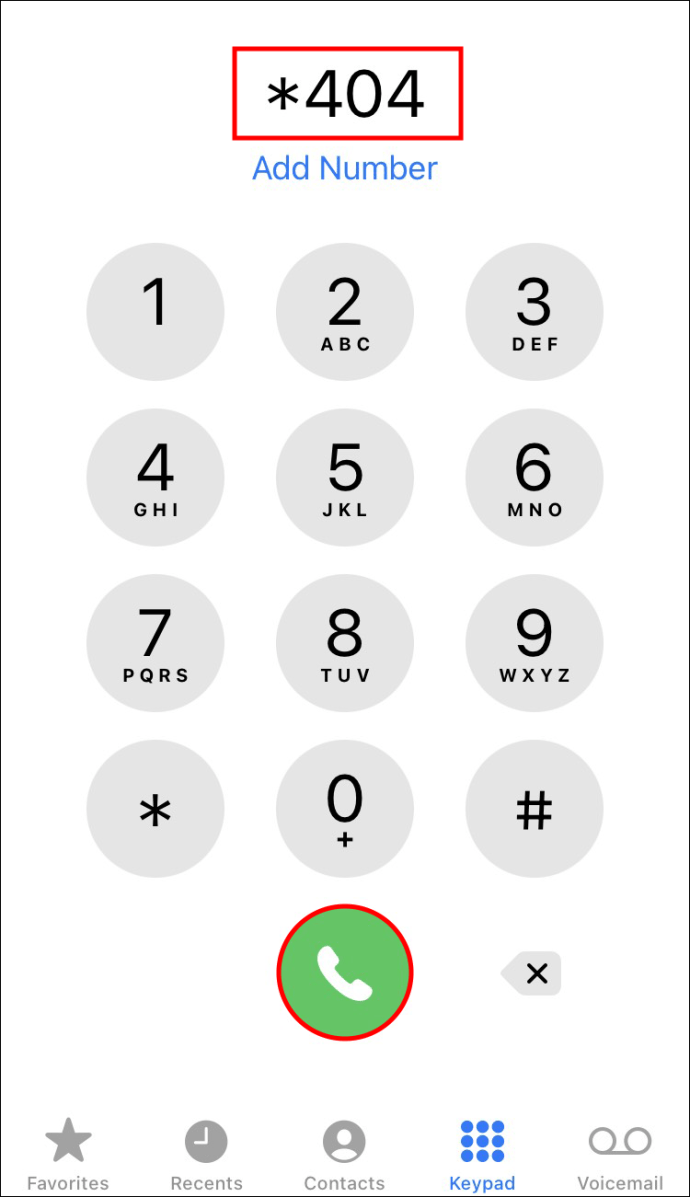Screen dimensions: 690x1197
Task: Switch to the Favorites tab
Action: (x=68, y=1155)
